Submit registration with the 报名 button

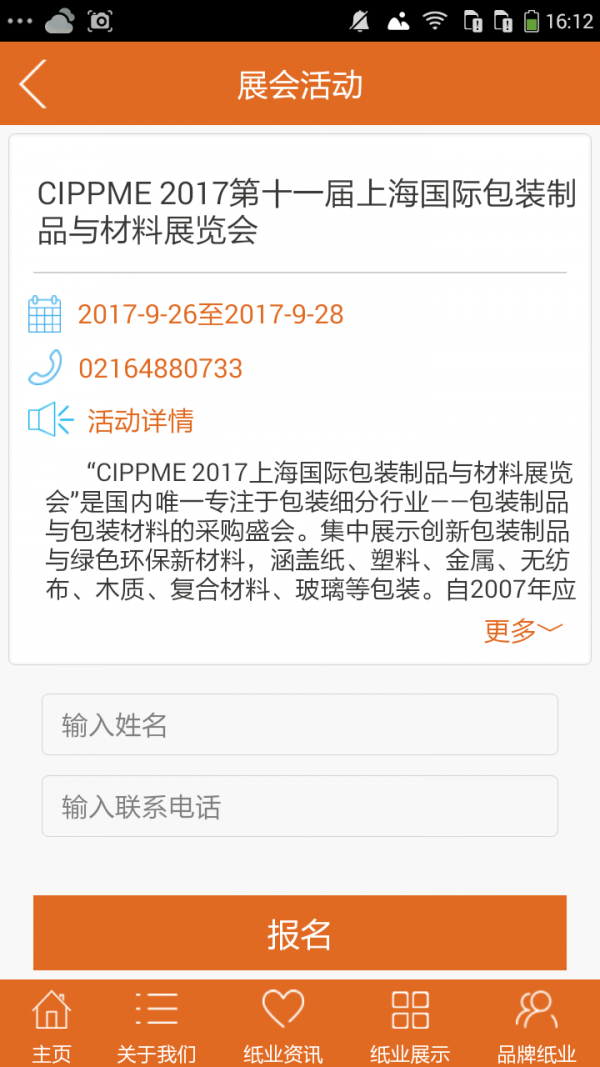[299, 934]
